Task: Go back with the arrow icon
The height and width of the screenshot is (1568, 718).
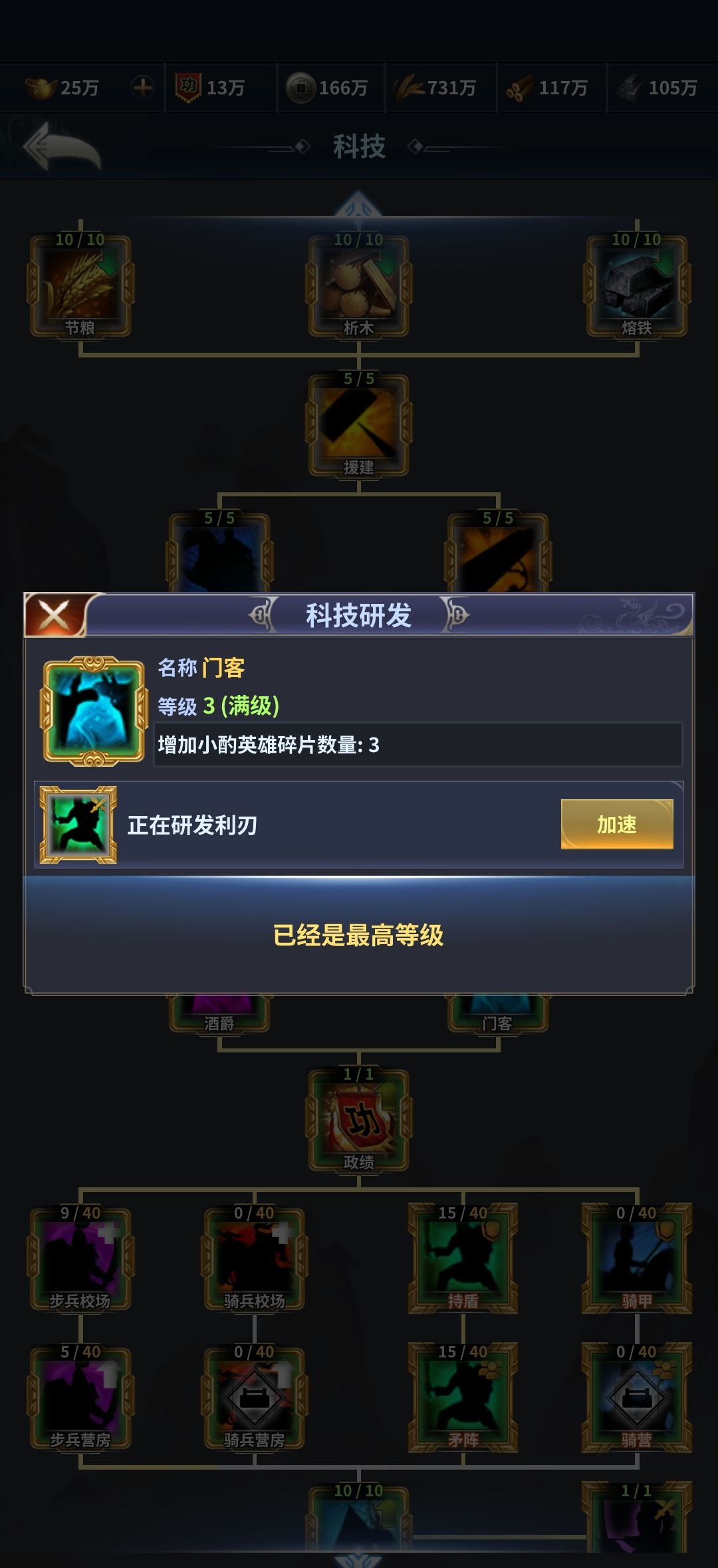Action: point(61,147)
